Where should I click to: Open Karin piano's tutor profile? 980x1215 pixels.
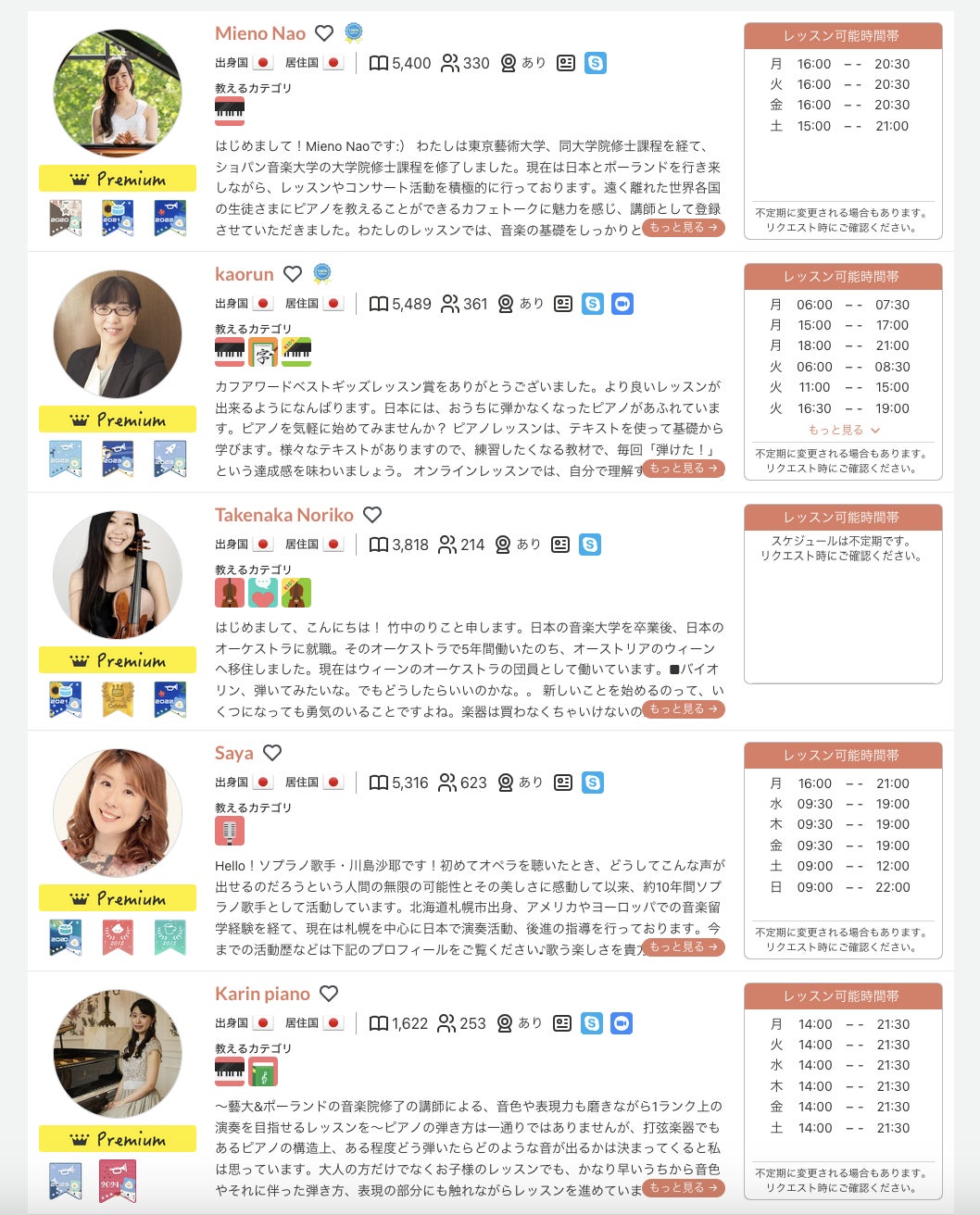[262, 994]
